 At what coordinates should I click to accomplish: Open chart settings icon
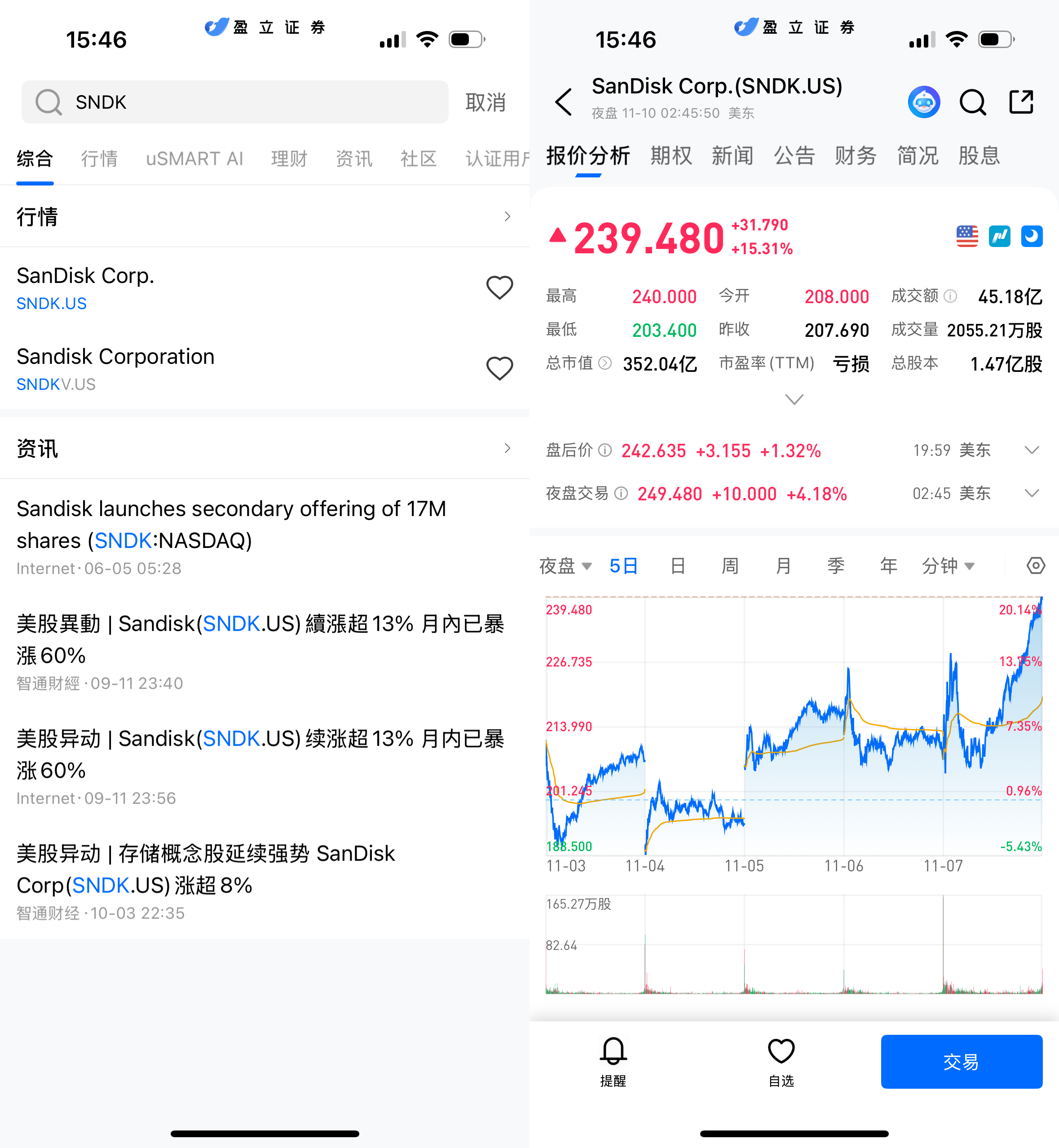(x=1035, y=565)
